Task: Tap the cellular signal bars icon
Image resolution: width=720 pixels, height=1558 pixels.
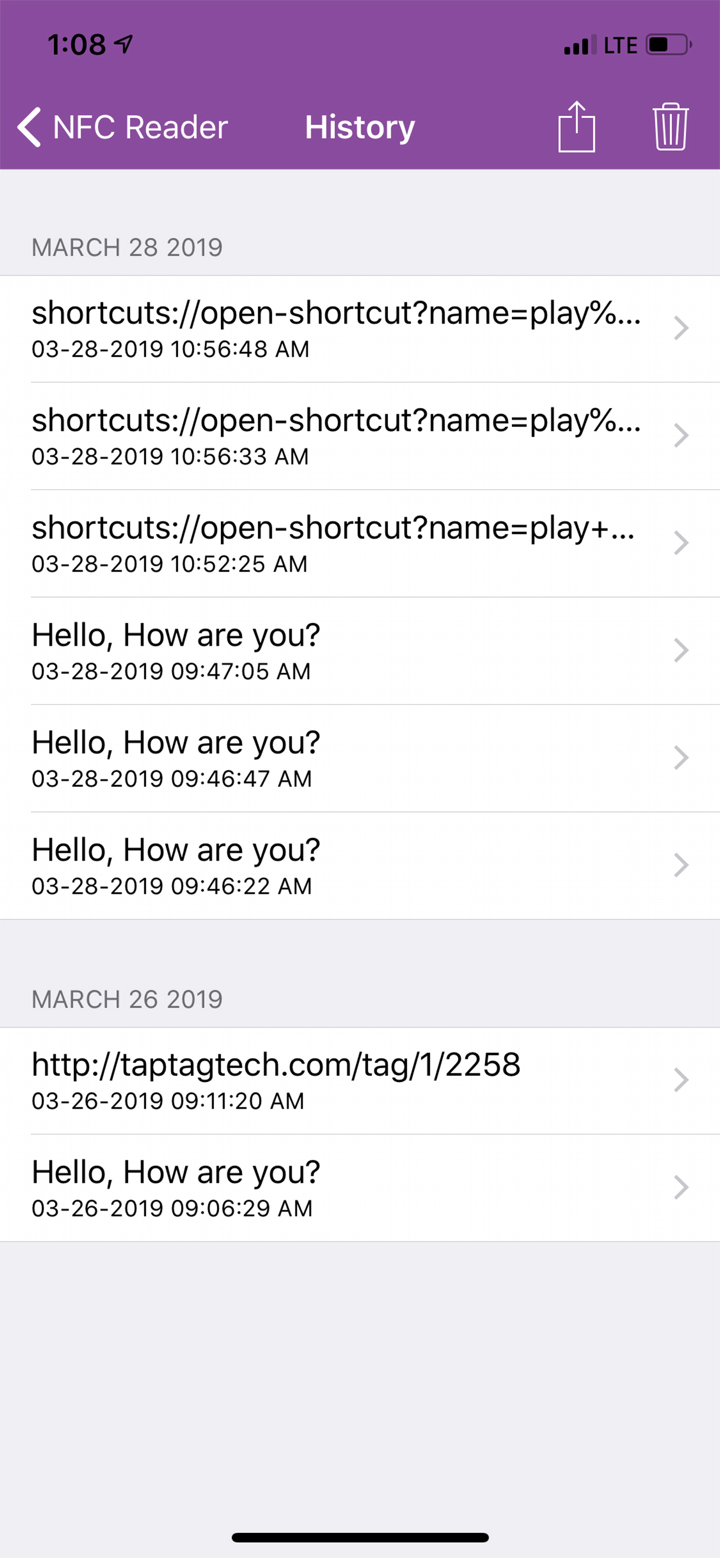Action: coord(580,45)
